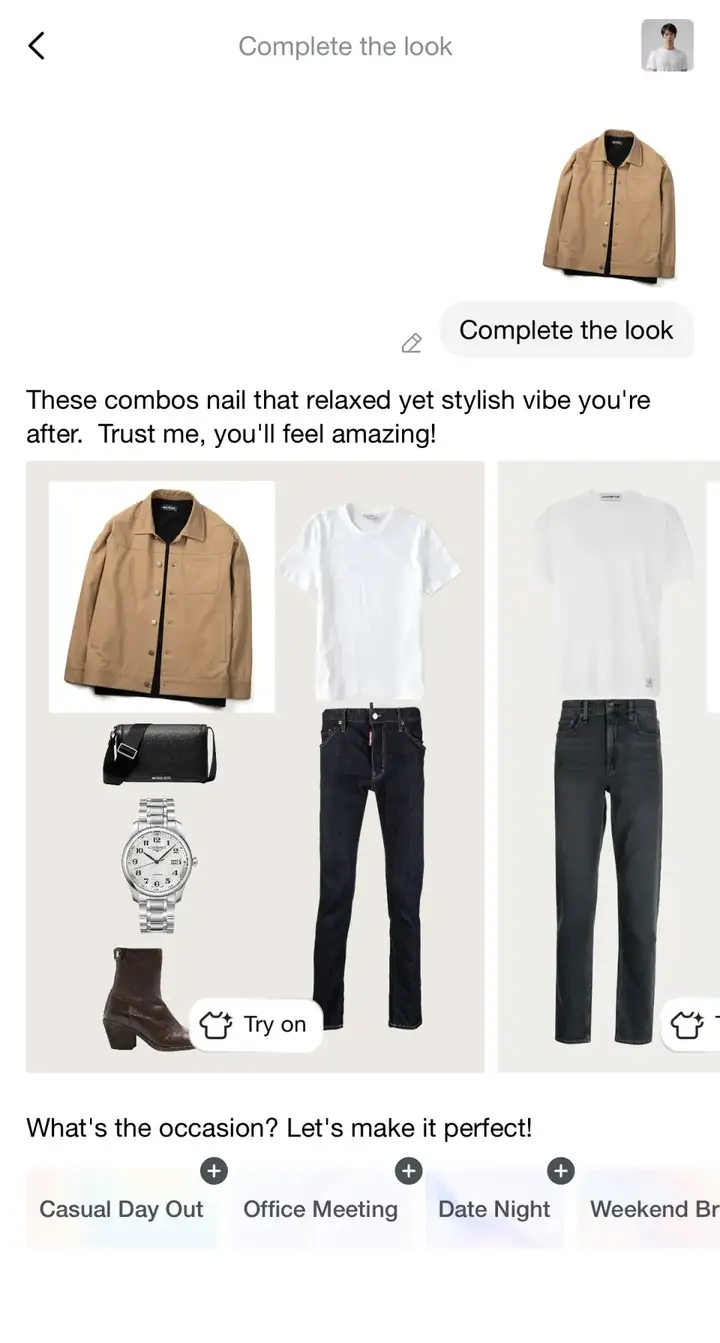Select the Weekend occasion chip
This screenshot has width=720, height=1343.
(x=652, y=1209)
